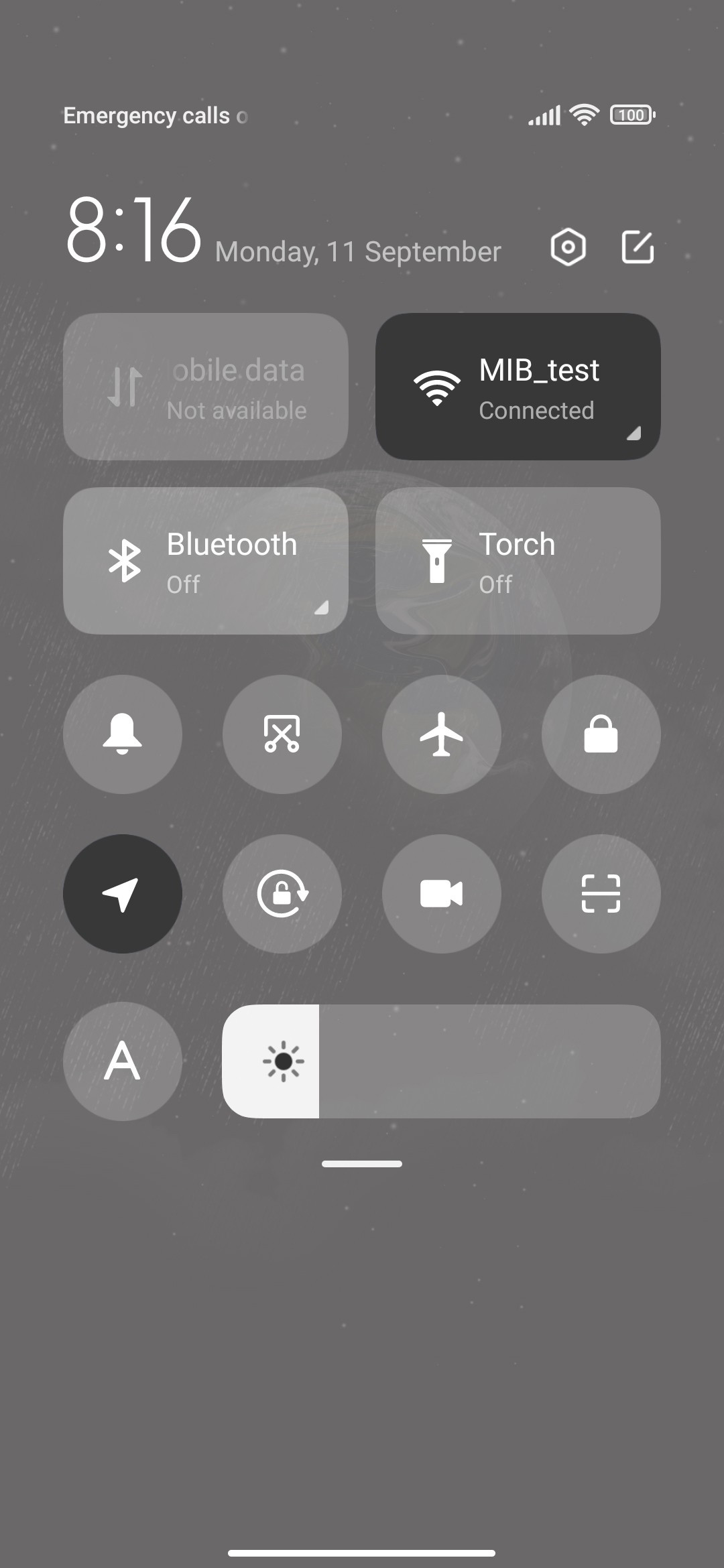
Task: Take a screenshot with the scissors icon
Action: (282, 734)
